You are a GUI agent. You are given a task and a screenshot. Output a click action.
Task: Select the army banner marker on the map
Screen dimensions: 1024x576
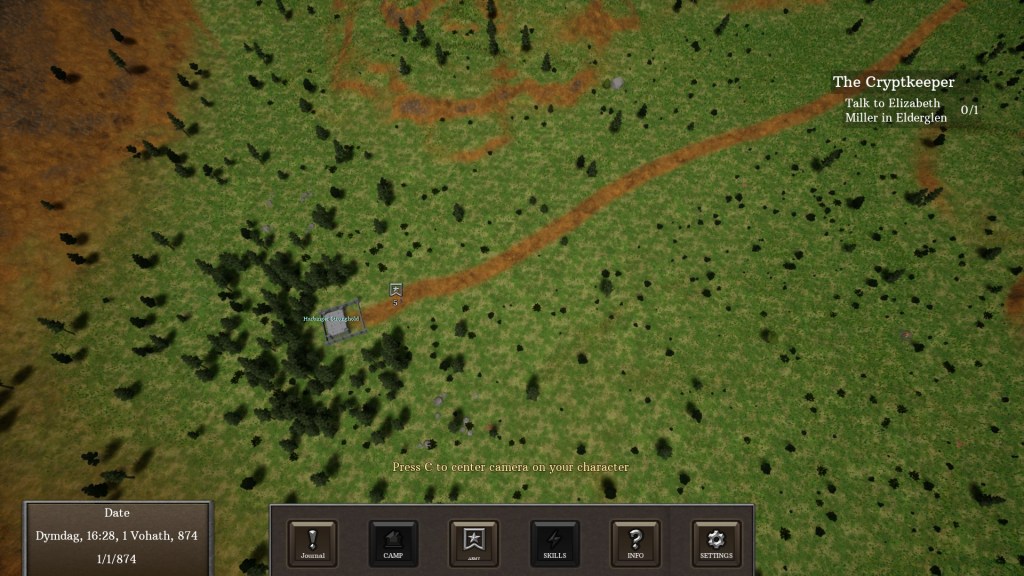pos(396,290)
